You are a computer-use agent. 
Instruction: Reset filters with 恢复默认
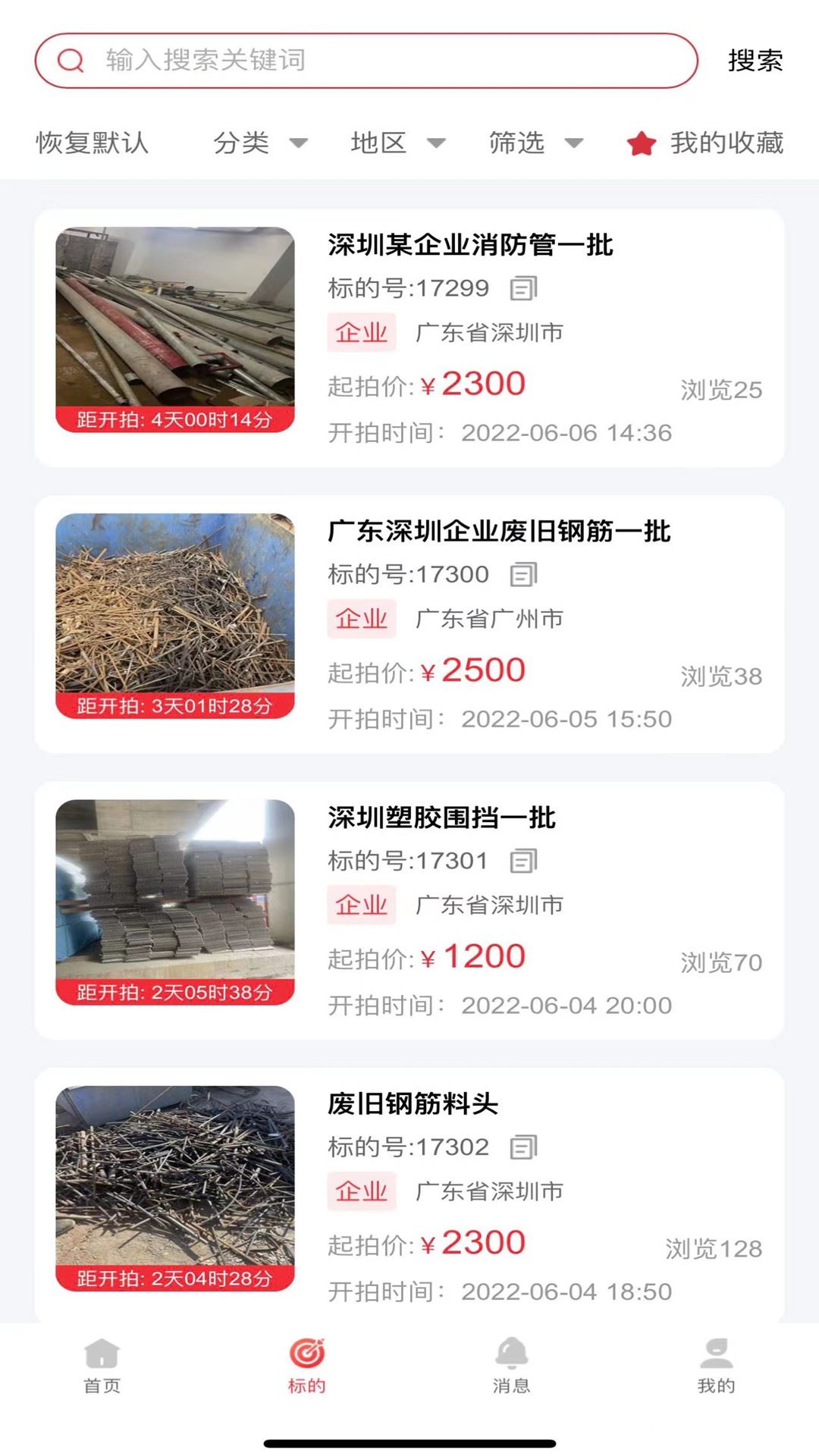click(93, 143)
